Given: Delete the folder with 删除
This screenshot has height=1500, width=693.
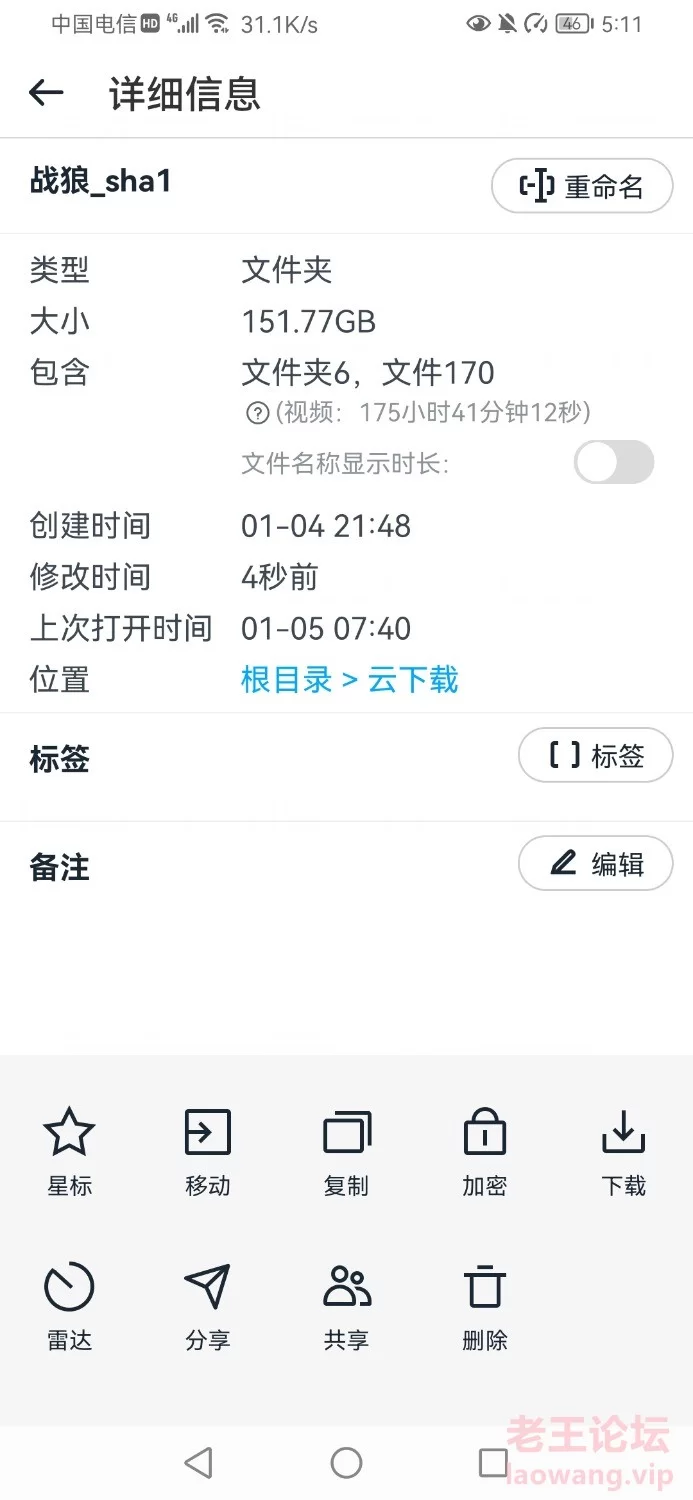Looking at the screenshot, I should (485, 1306).
